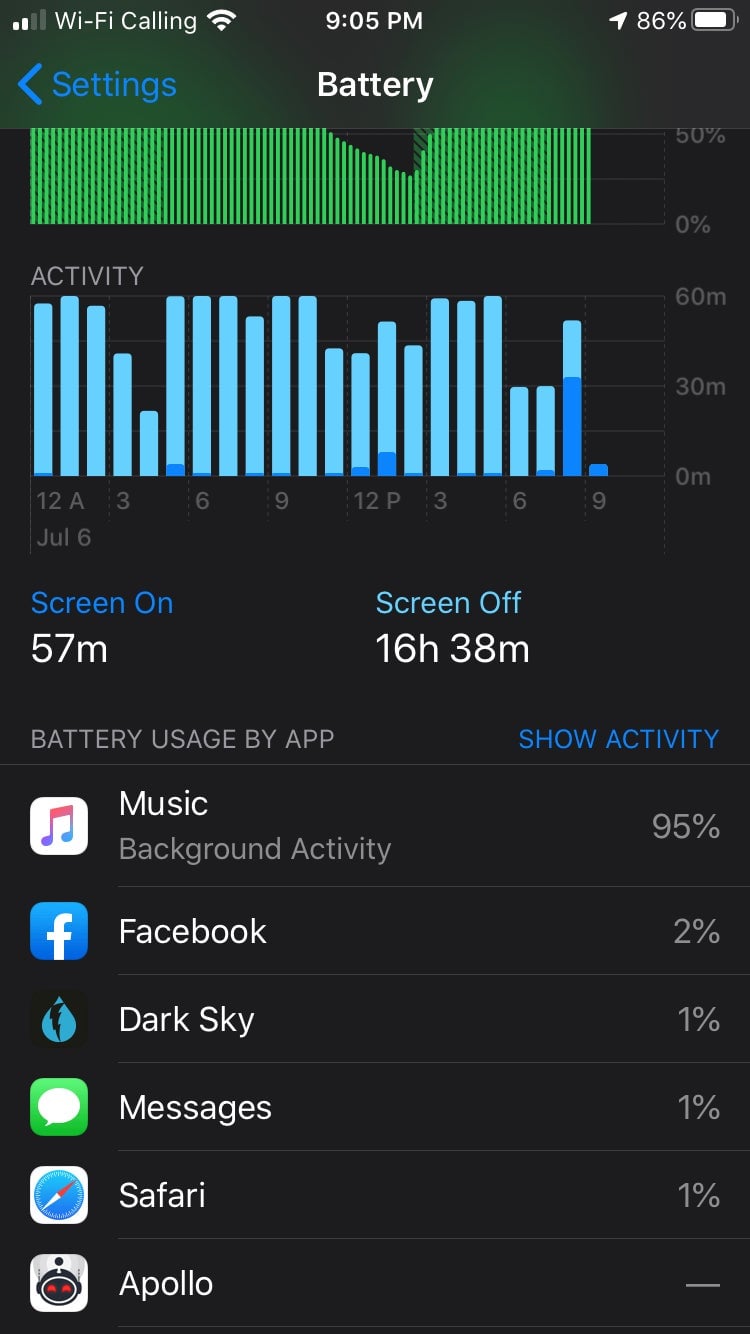Expand Safari's battery usage breakdown
The image size is (750, 1334).
coord(375,1195)
